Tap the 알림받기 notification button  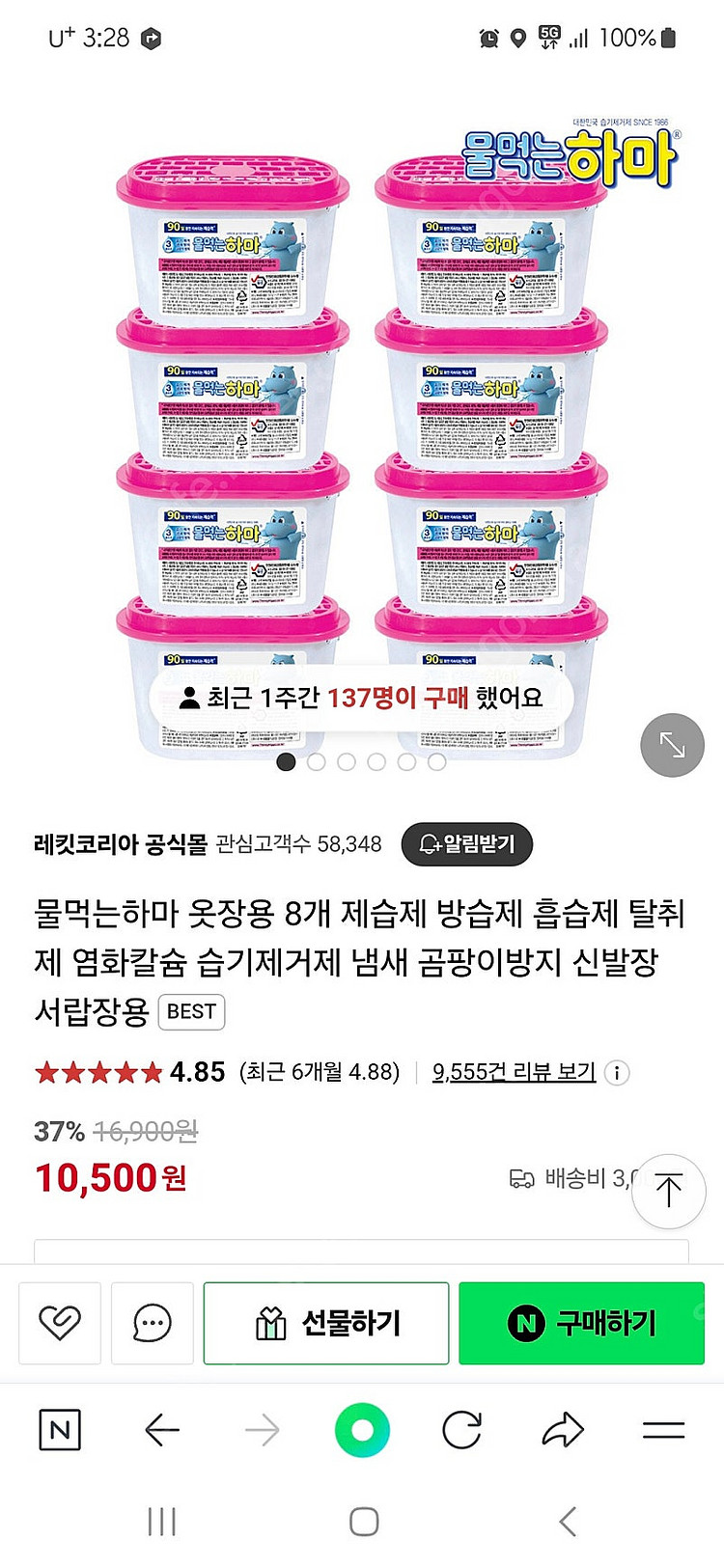466,844
